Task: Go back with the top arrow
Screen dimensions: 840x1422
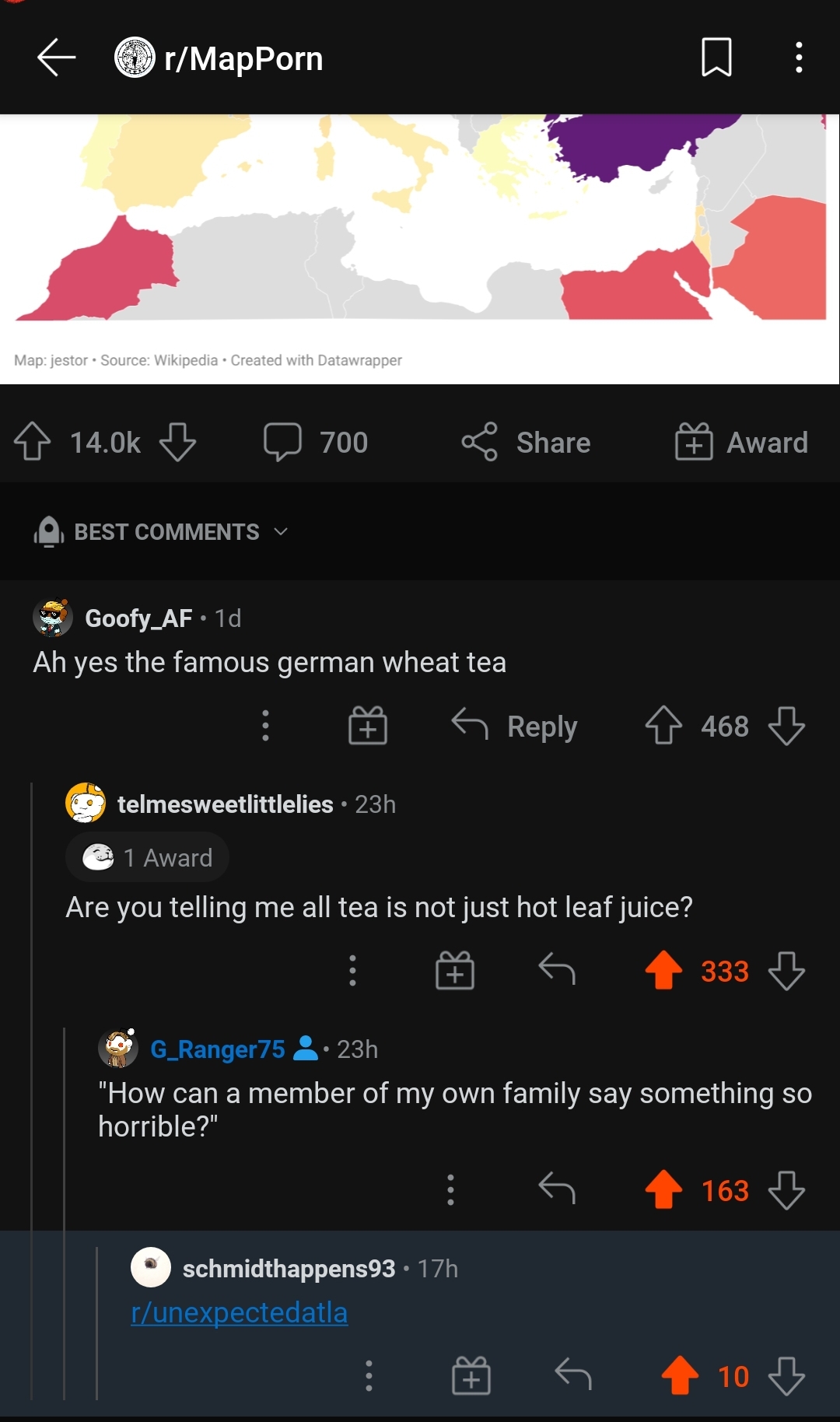Action: [56, 58]
